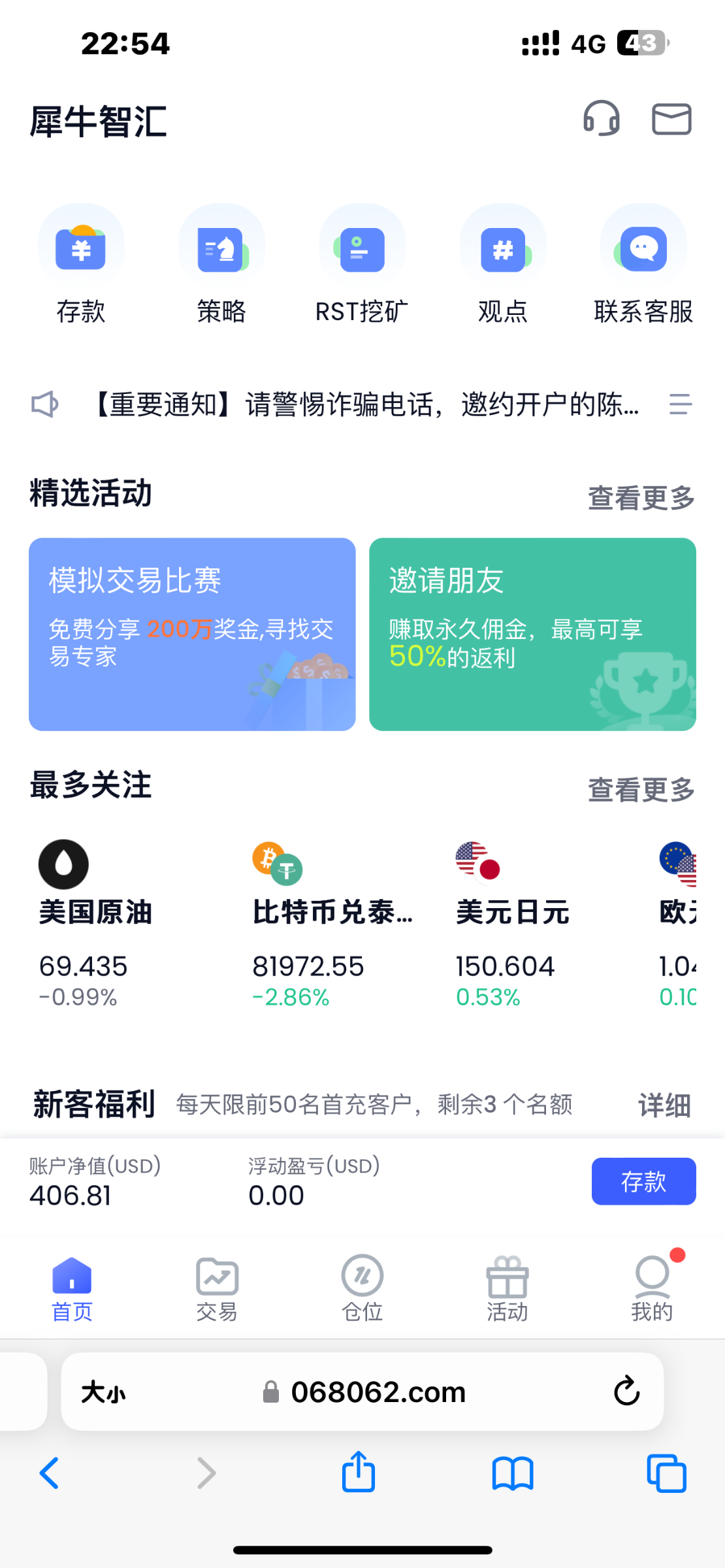The image size is (725, 1568).
Task: Open the 邀请朋友 card
Action: coord(532,634)
